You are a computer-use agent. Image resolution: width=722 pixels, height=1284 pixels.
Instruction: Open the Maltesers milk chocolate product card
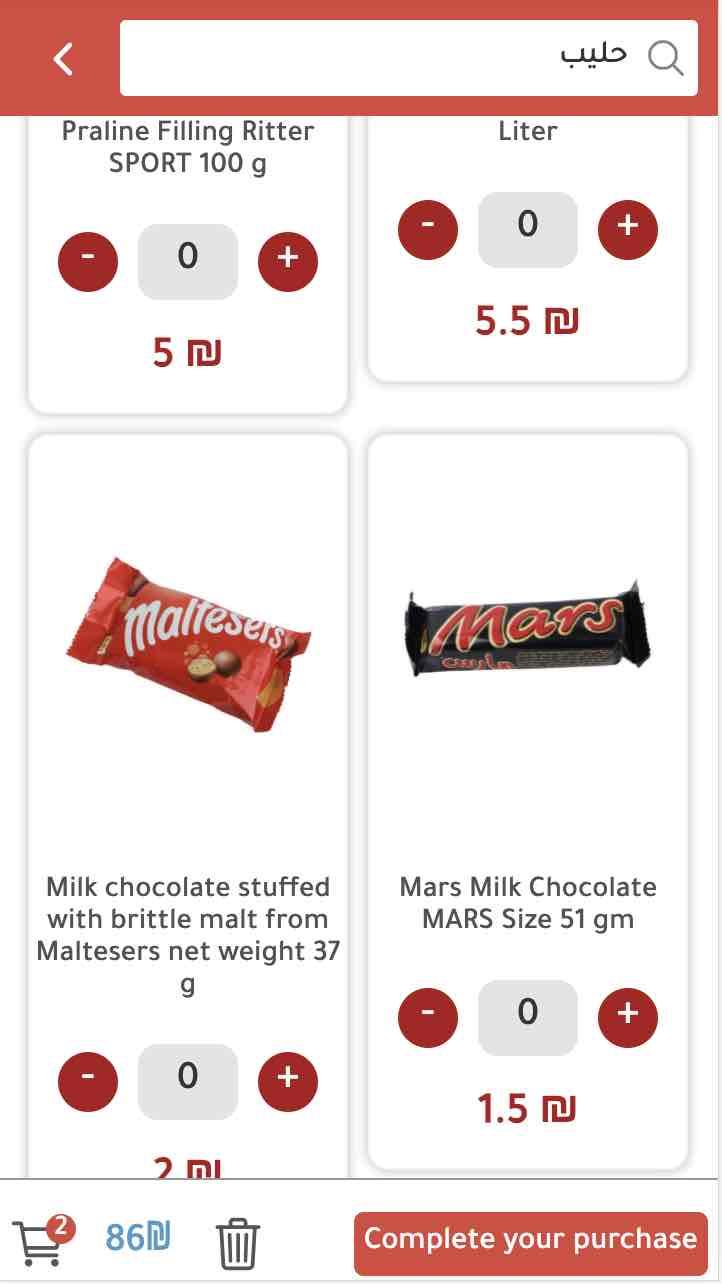tap(188, 650)
